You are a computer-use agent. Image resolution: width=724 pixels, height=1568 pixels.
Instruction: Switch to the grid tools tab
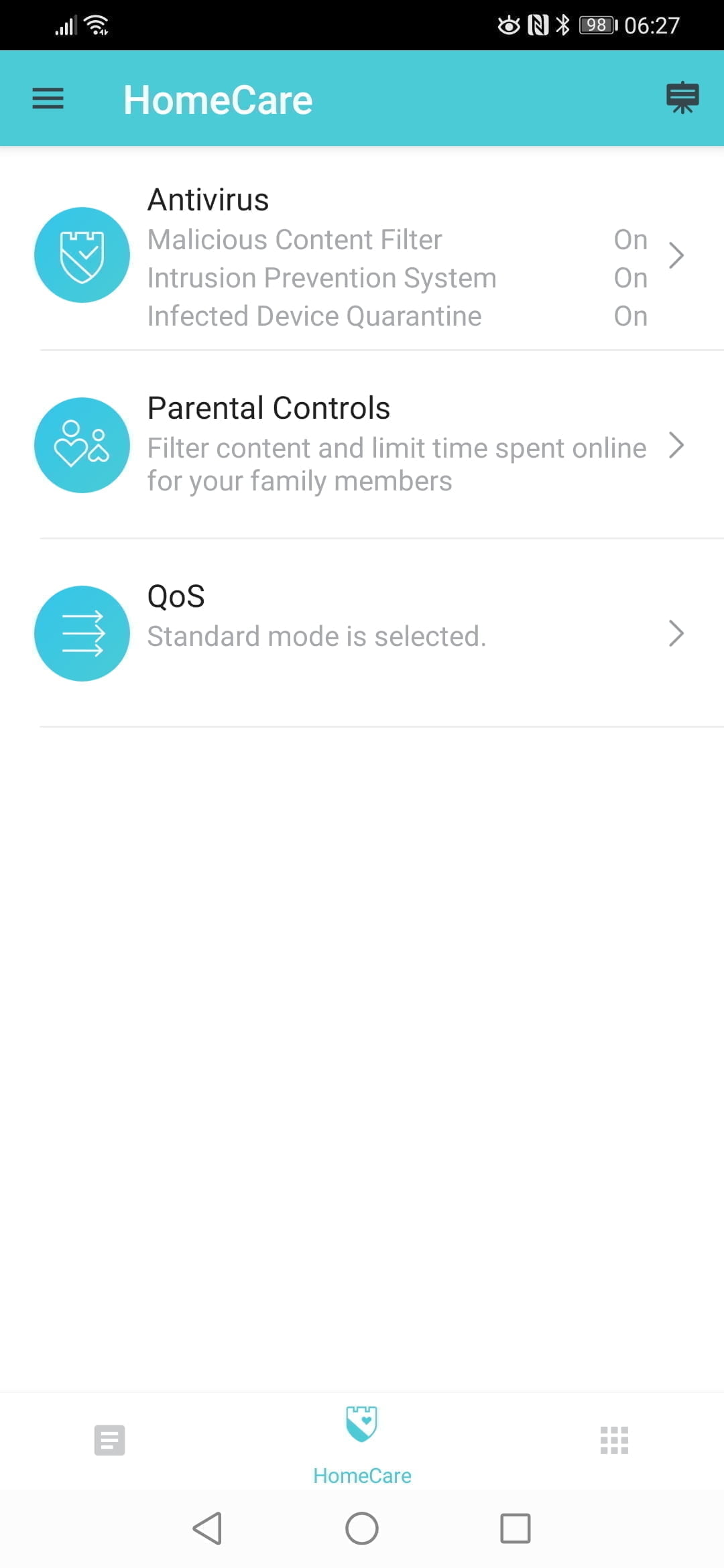(614, 1439)
